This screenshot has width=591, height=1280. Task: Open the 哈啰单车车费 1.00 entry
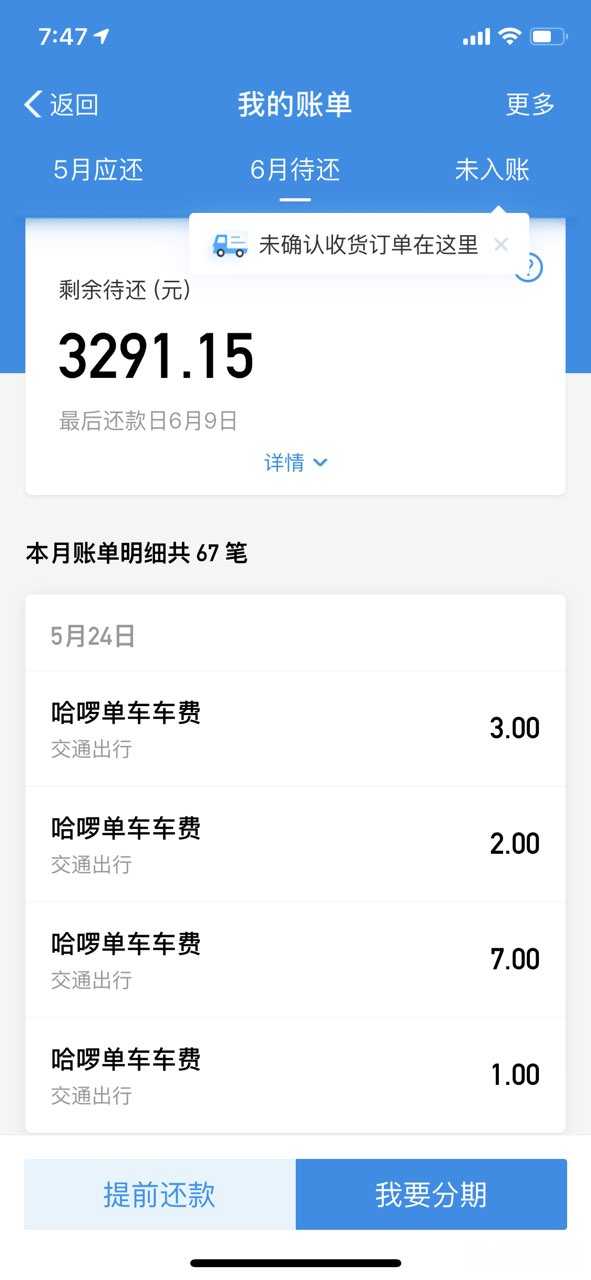295,1075
